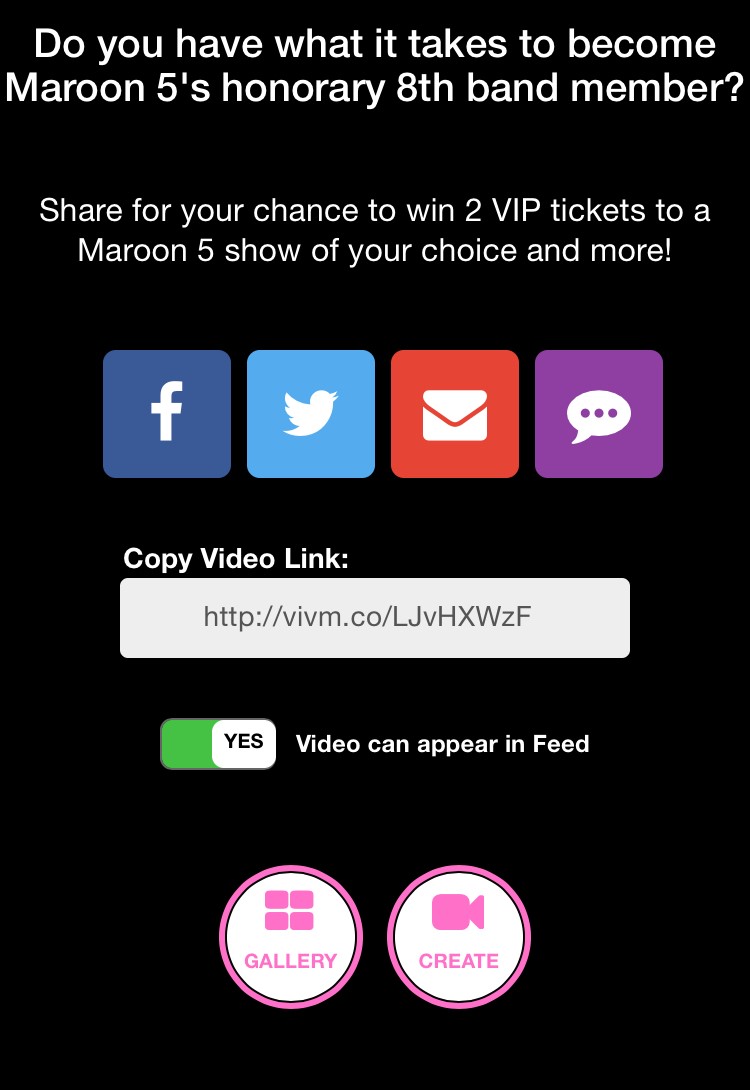Image resolution: width=750 pixels, height=1090 pixels.
Task: Share the video on Twitter
Action: point(311,414)
